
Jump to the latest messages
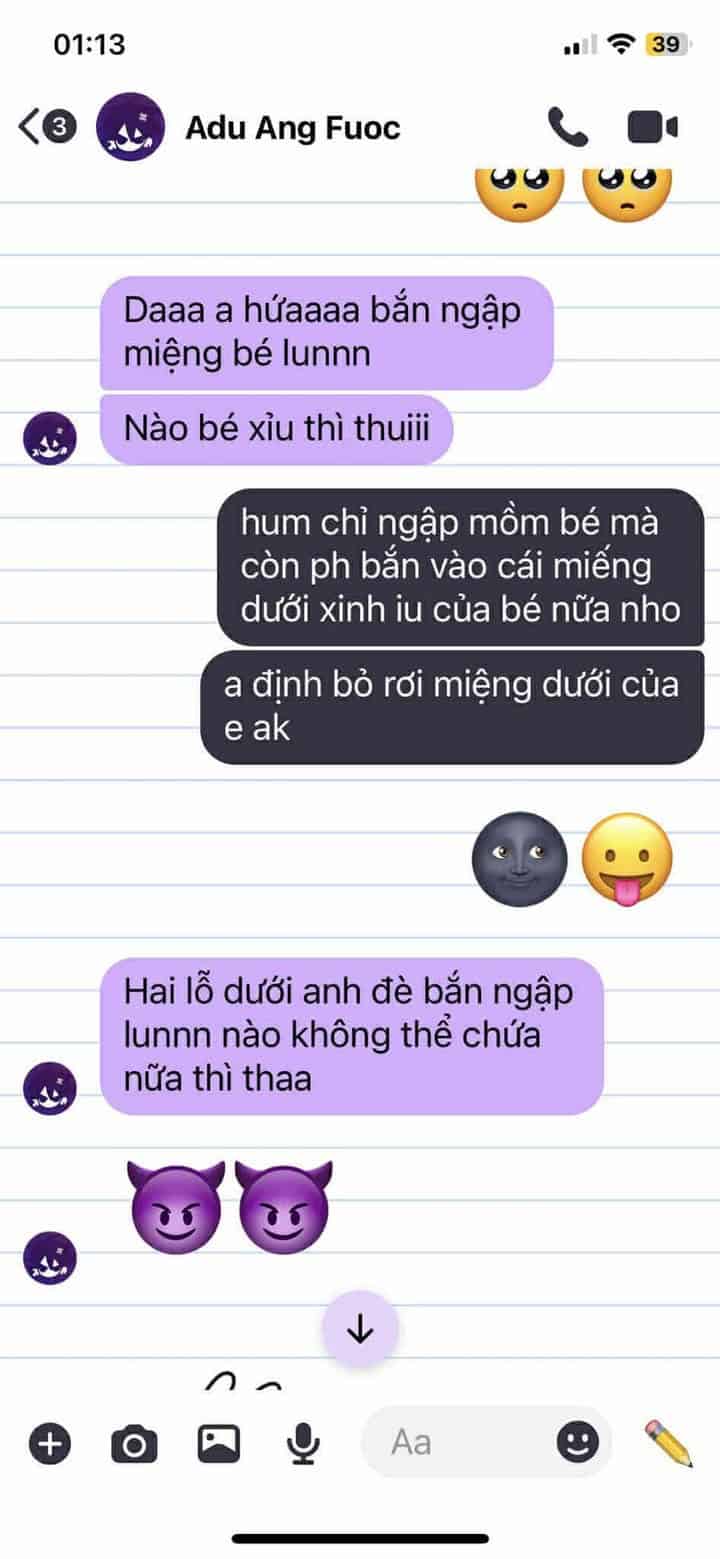(360, 1329)
